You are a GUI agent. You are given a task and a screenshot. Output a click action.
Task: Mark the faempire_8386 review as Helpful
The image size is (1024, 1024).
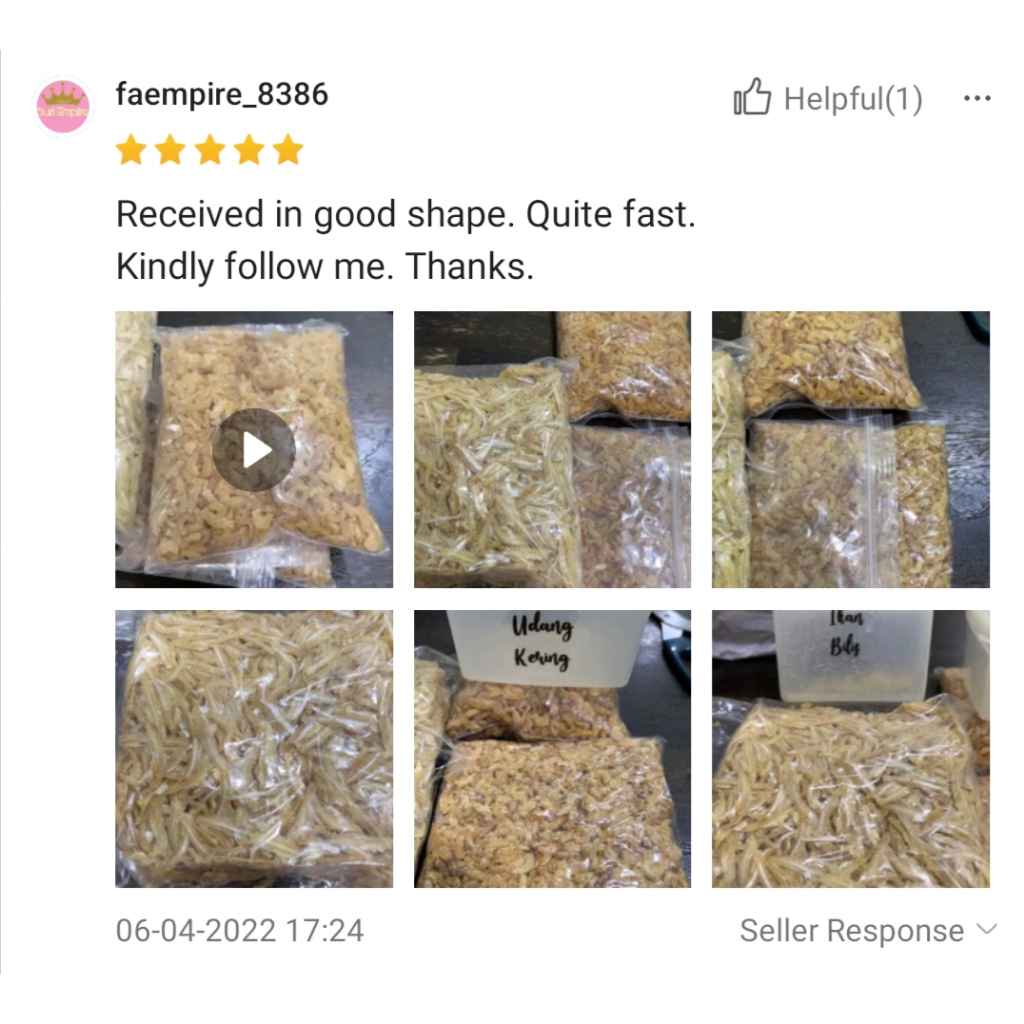click(x=828, y=98)
